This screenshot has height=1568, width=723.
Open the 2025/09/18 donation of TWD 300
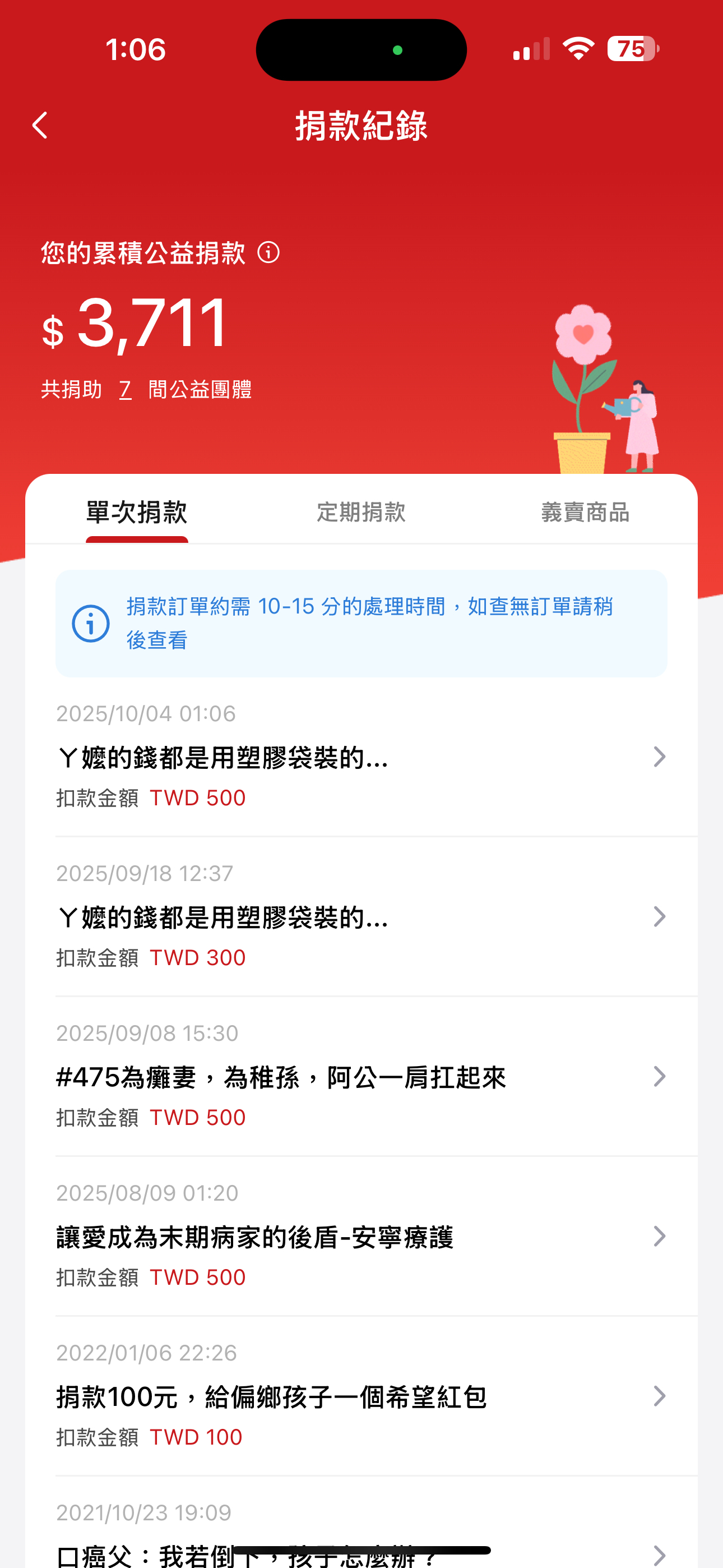coord(361,917)
